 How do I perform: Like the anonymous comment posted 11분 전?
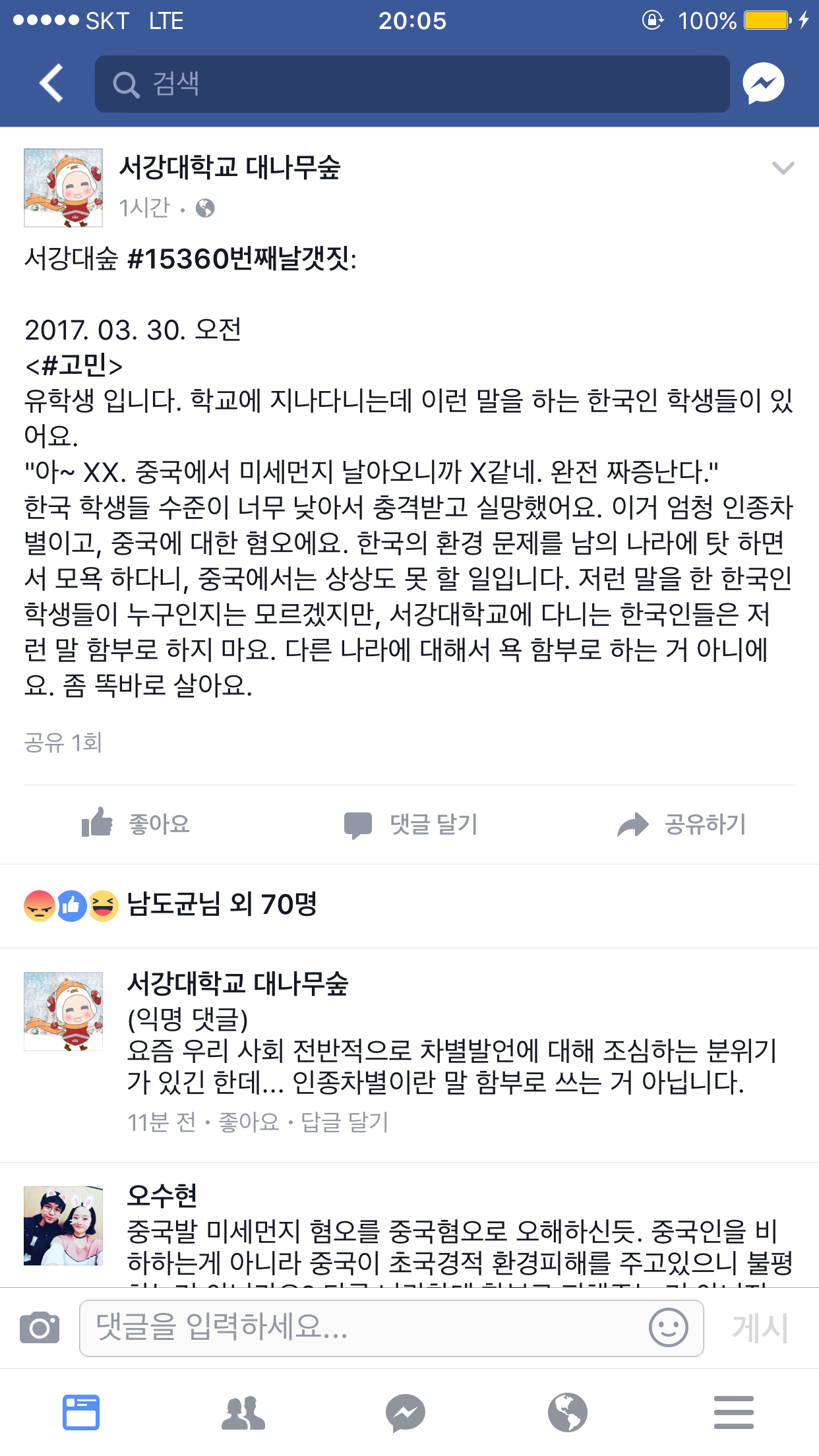click(x=249, y=1122)
